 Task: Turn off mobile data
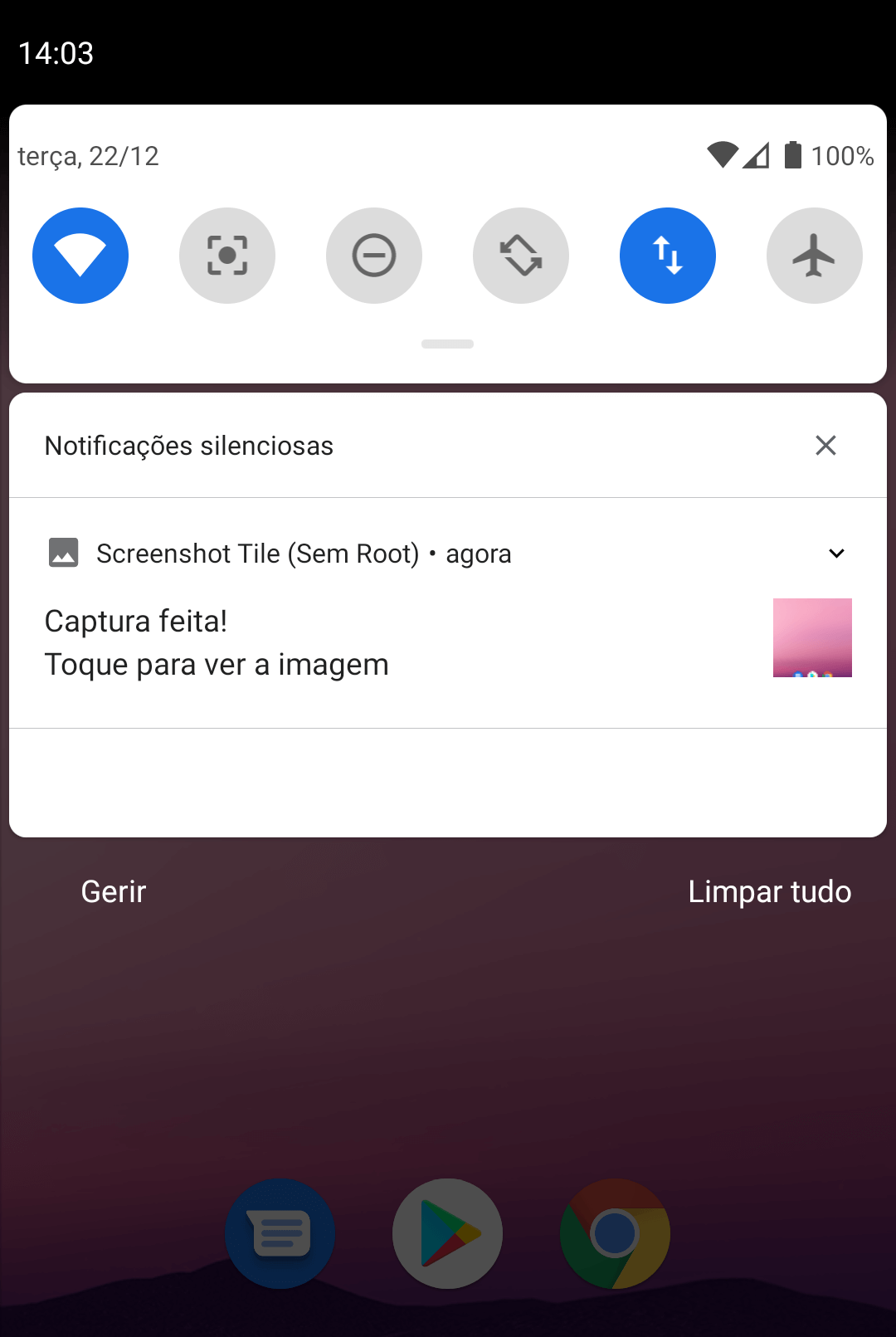pyautogui.click(x=668, y=256)
